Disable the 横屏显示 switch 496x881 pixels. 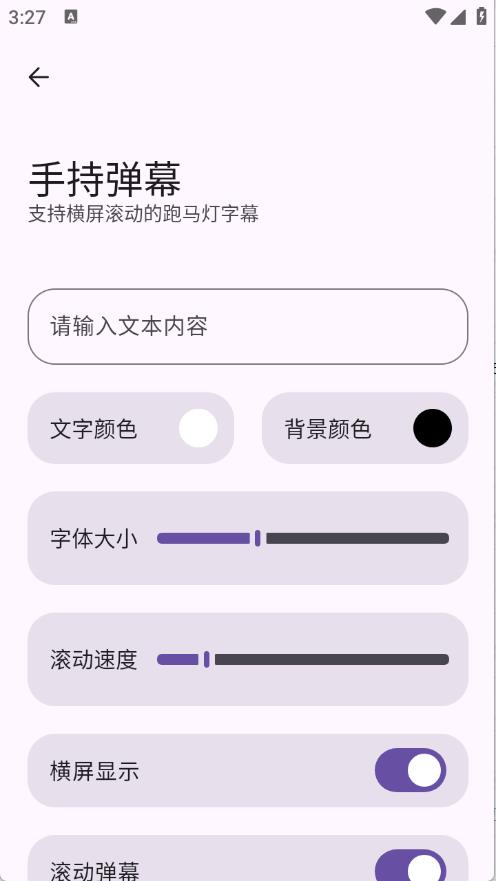point(411,770)
